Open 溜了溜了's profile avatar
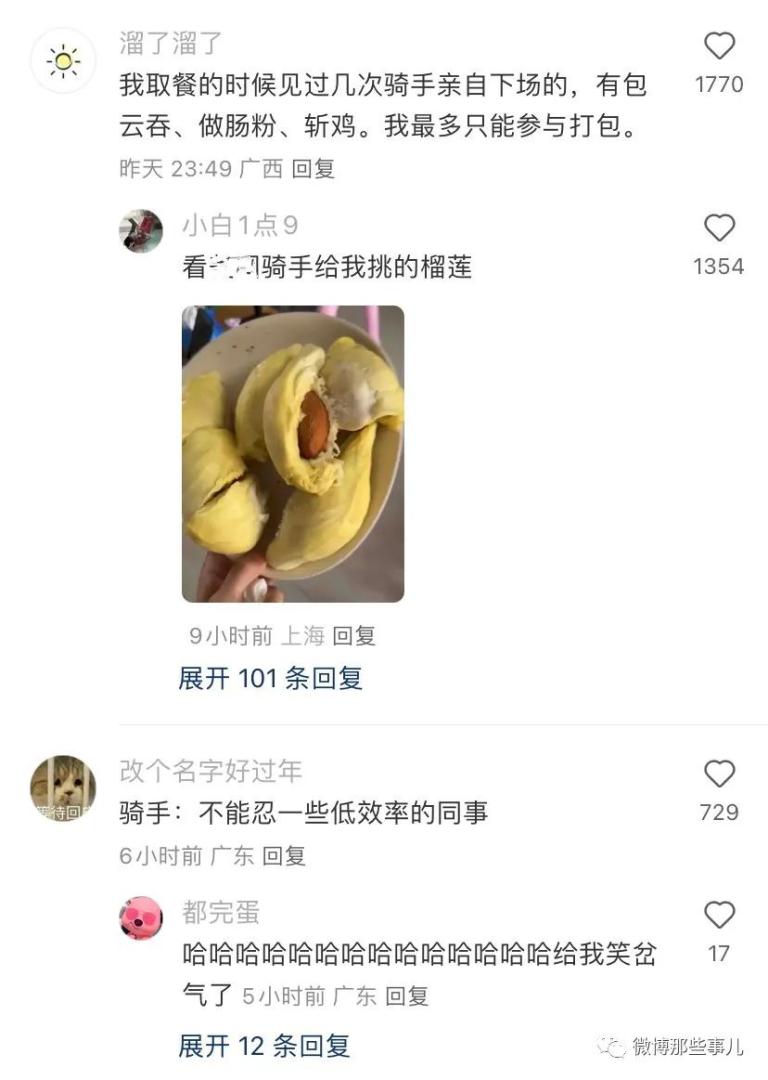Image resolution: width=768 pixels, height=1080 pixels. 63,62
